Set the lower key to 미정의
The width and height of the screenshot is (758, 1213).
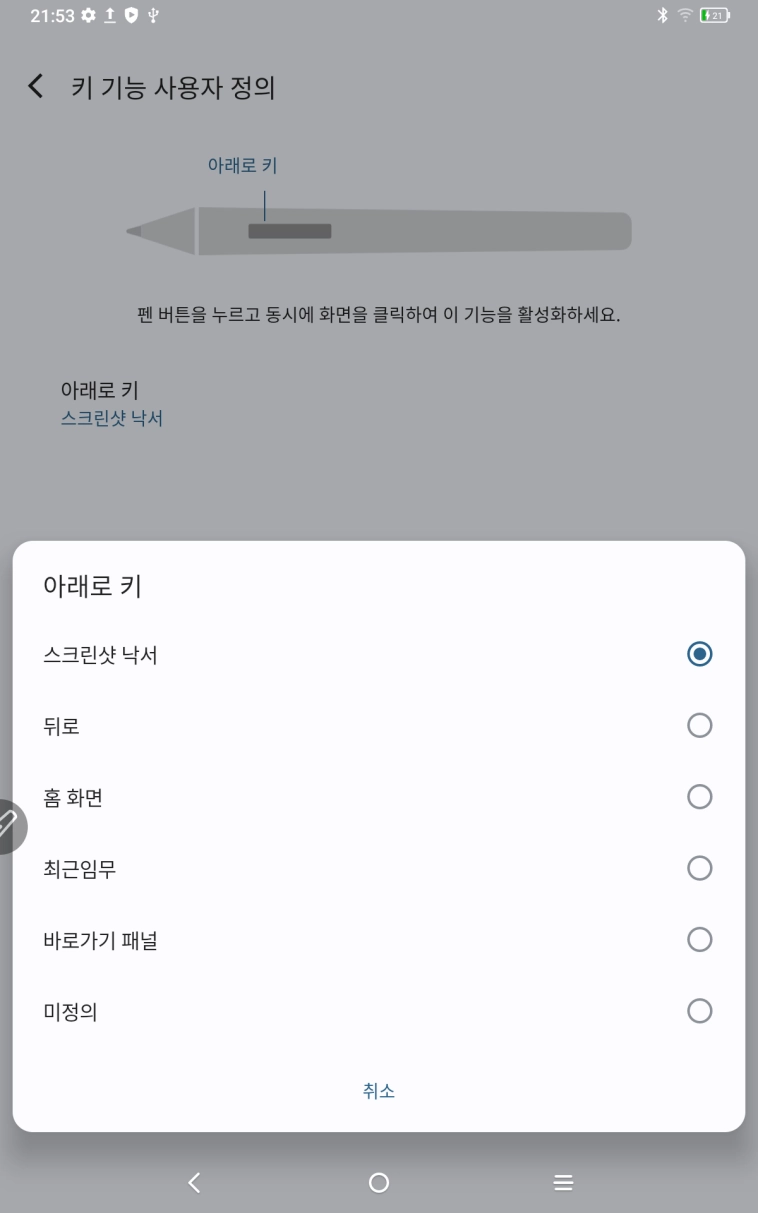coord(699,1011)
